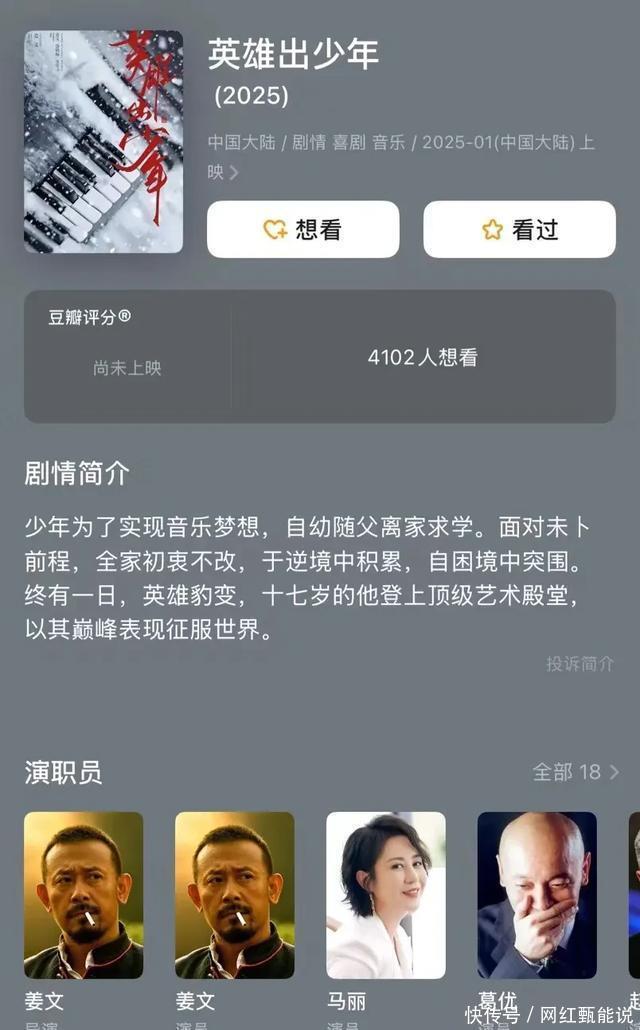The image size is (640, 1030).
Task: Open 马丽's cast card
Action: tap(386, 895)
